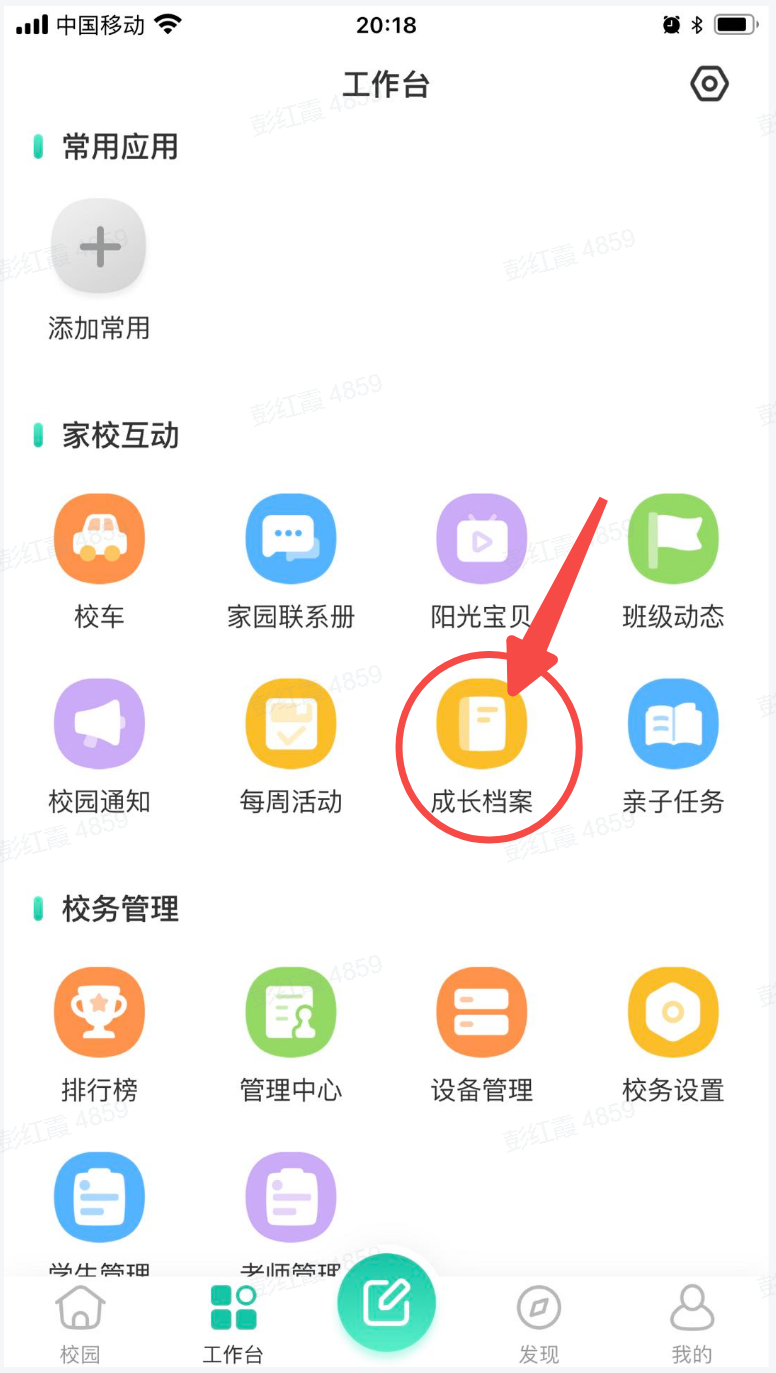The image size is (776, 1373).
Task: Open 管理中心
Action: coord(291,1013)
